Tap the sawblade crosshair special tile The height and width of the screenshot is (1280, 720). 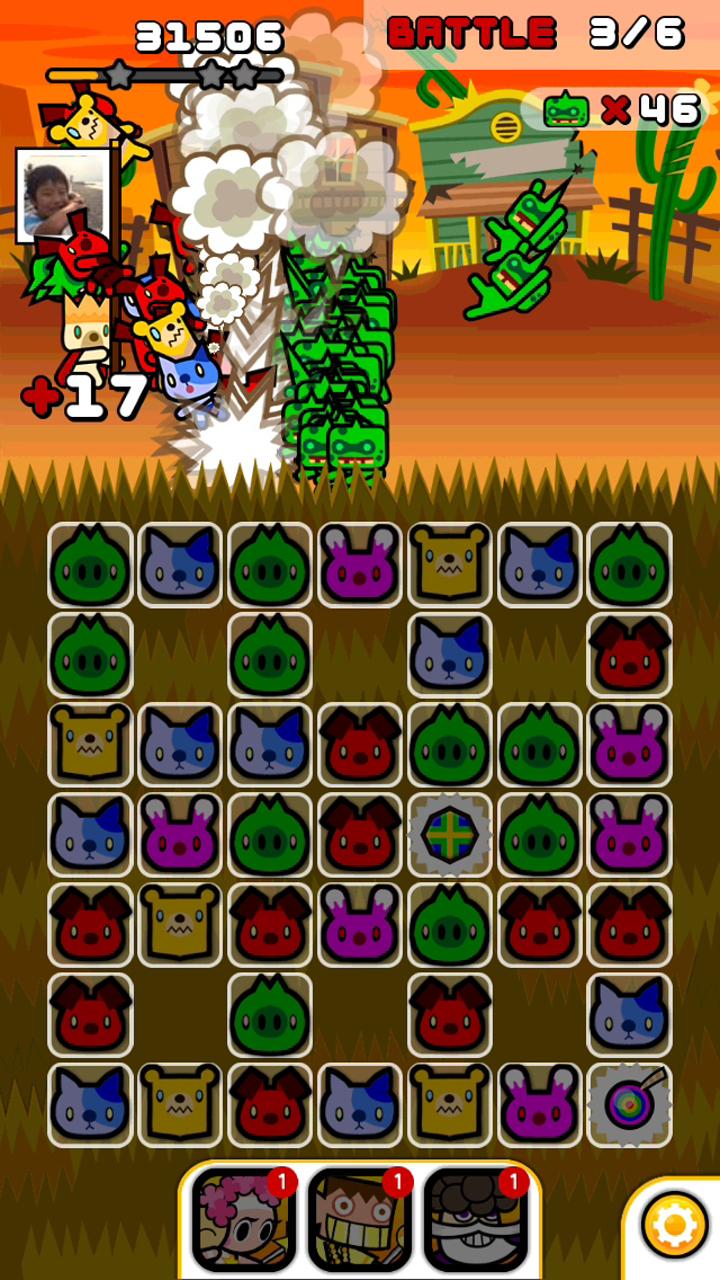pos(449,835)
